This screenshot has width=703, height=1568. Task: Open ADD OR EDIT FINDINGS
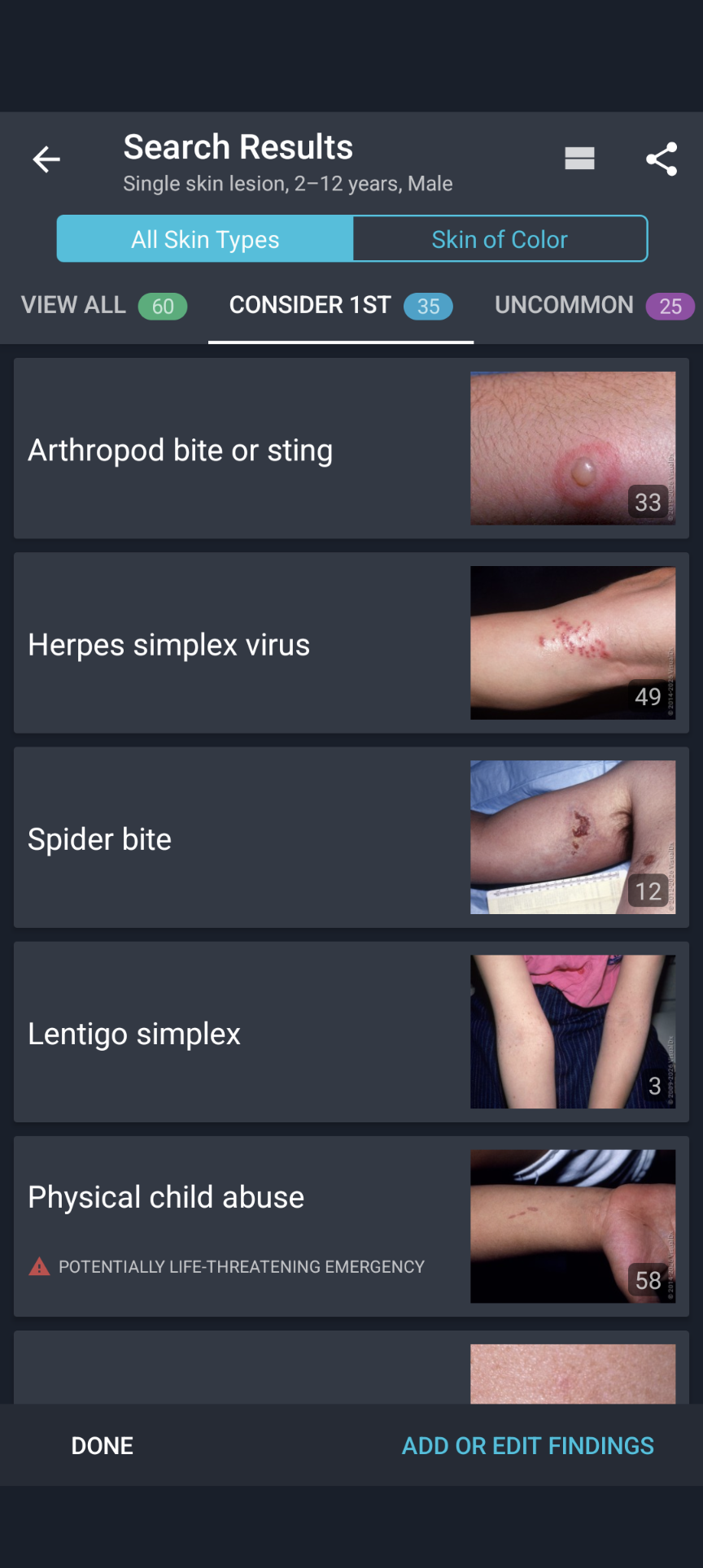527,1444
